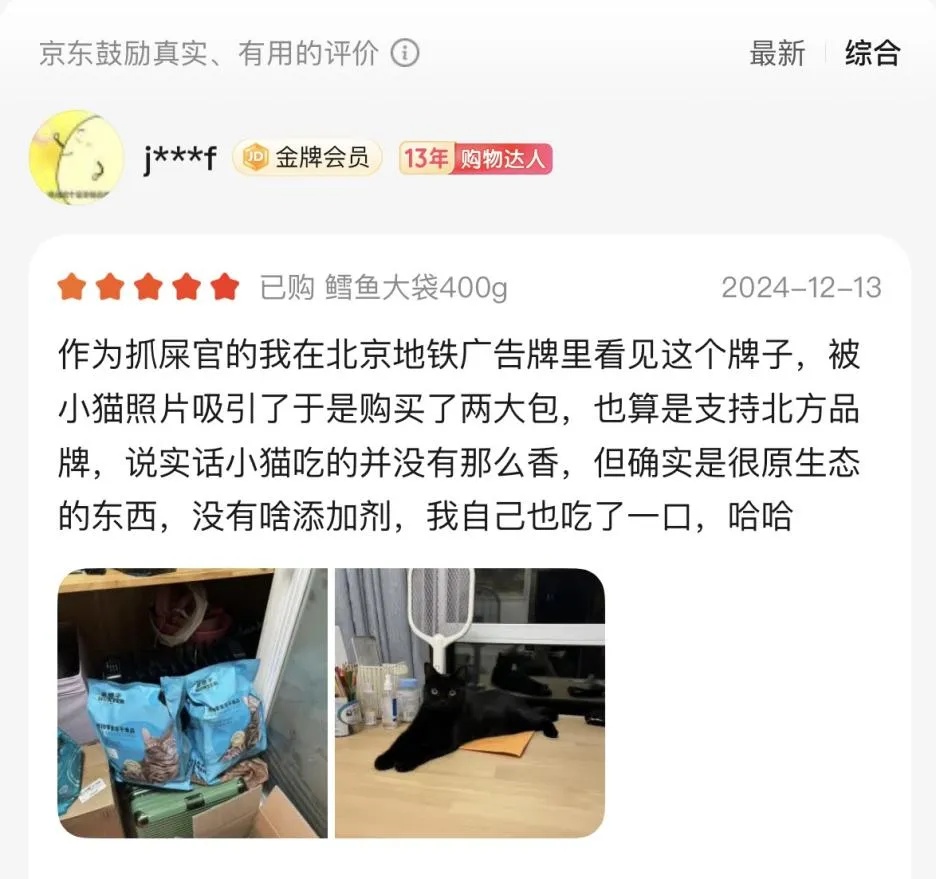Open reviewer j***f's profile avatar
The width and height of the screenshot is (936, 879).
click(77, 157)
